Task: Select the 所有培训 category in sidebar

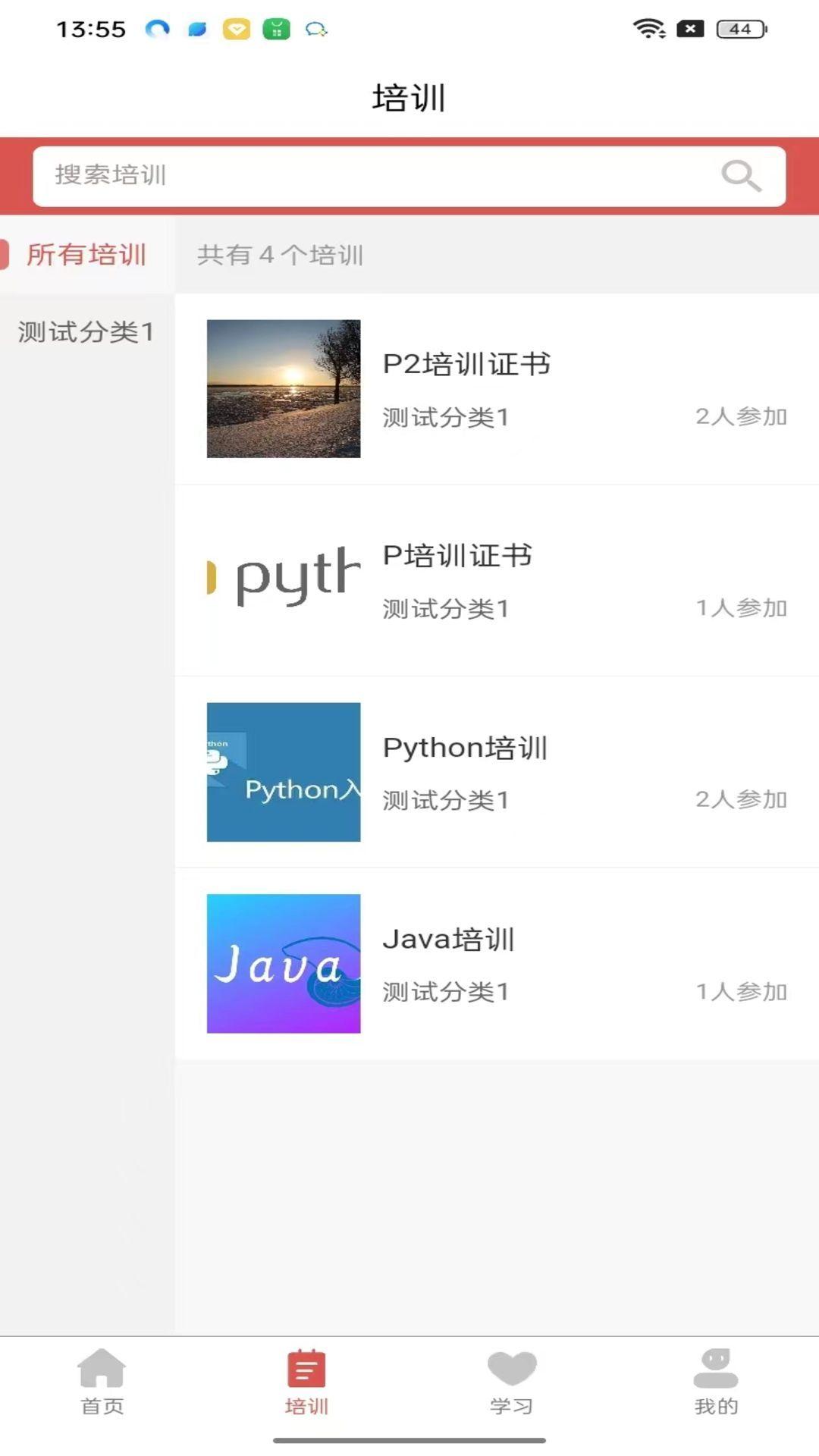Action: (86, 255)
